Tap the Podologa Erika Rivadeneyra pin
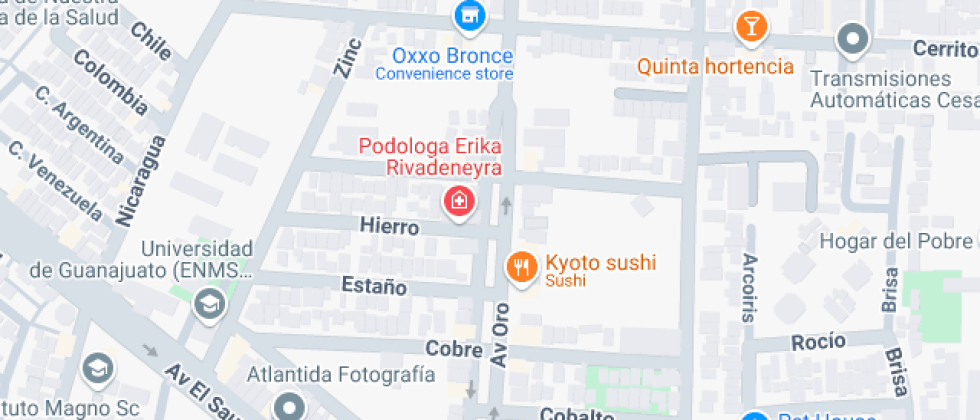The width and height of the screenshot is (980, 420). (459, 203)
